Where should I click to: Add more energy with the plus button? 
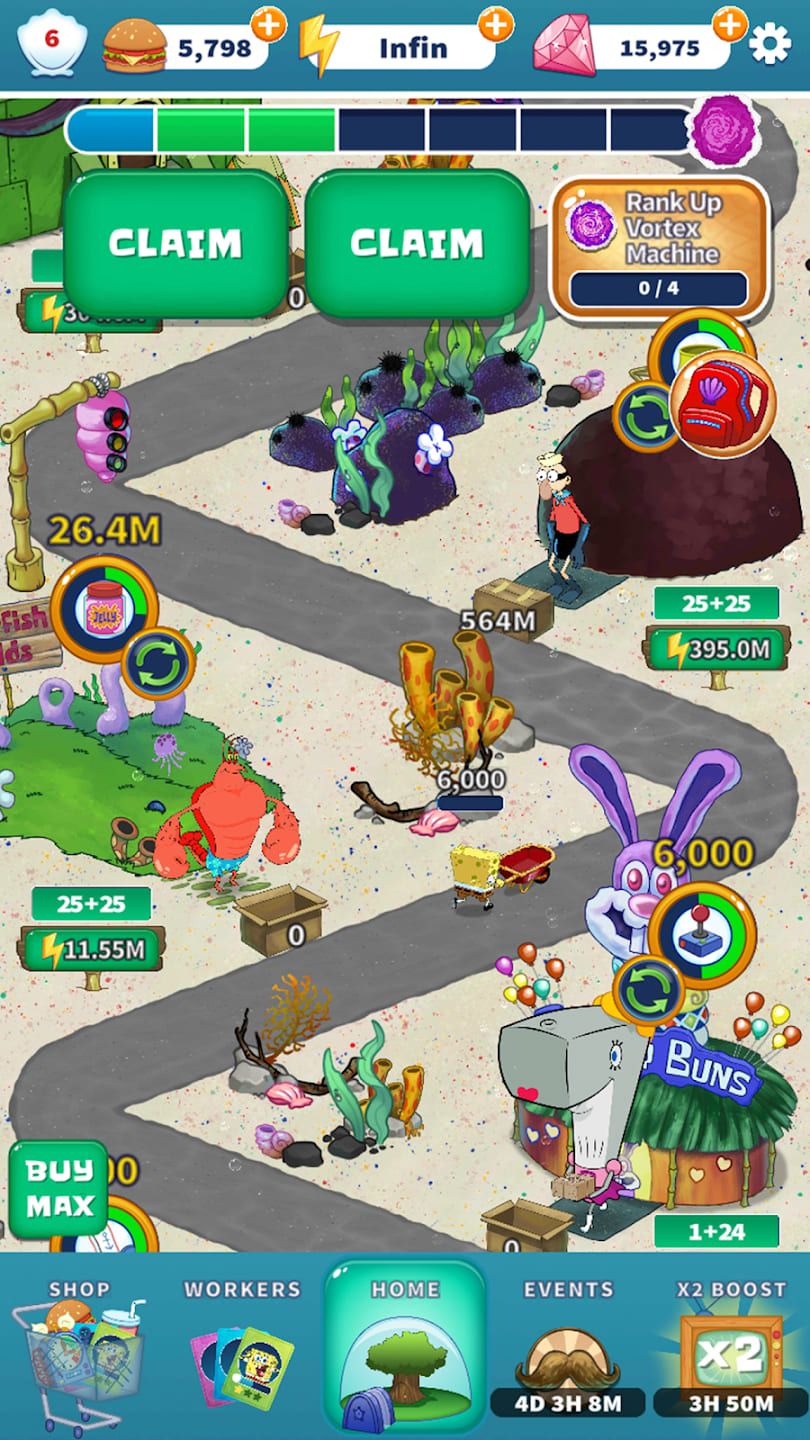(496, 25)
